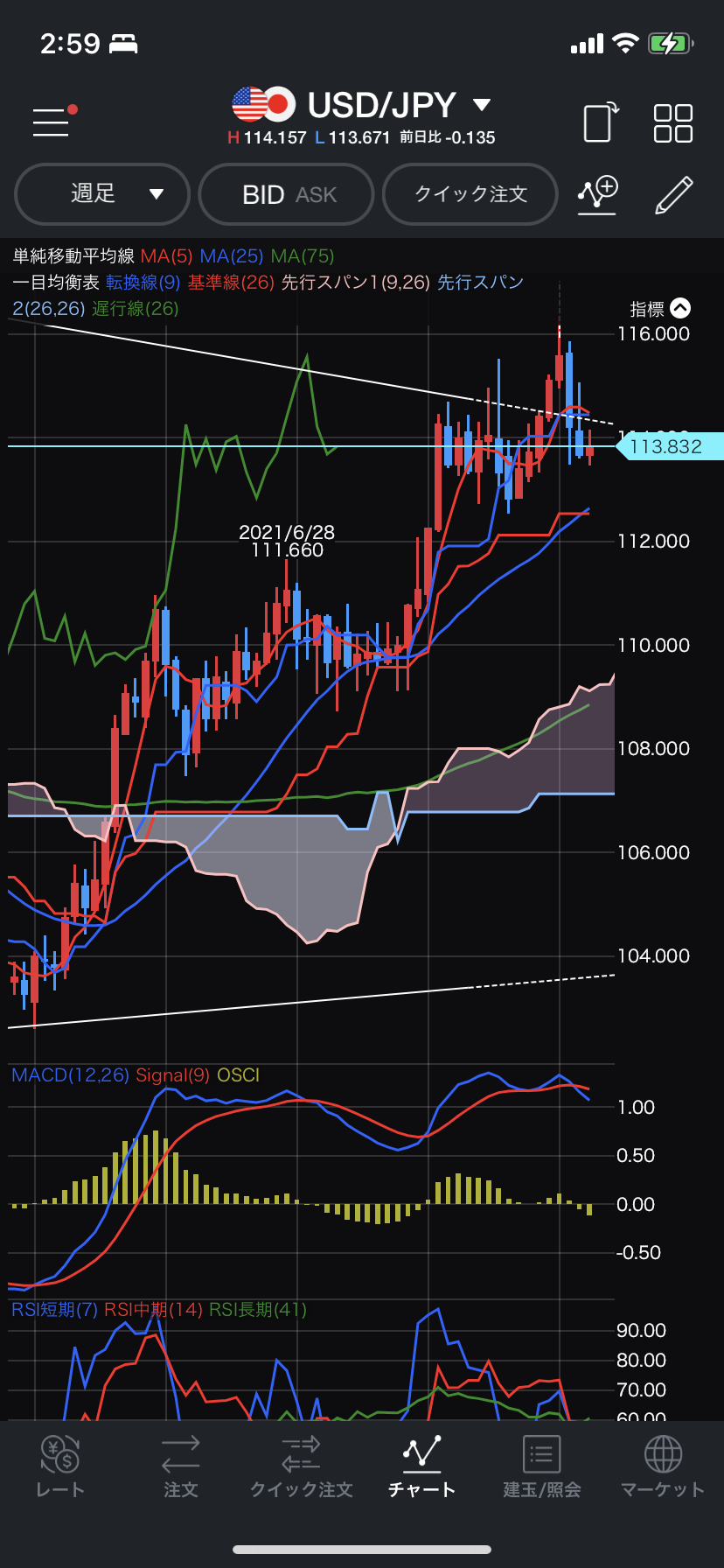The height and width of the screenshot is (1568, 724).
Task: Open the multi-chart grid layout
Action: (x=672, y=122)
